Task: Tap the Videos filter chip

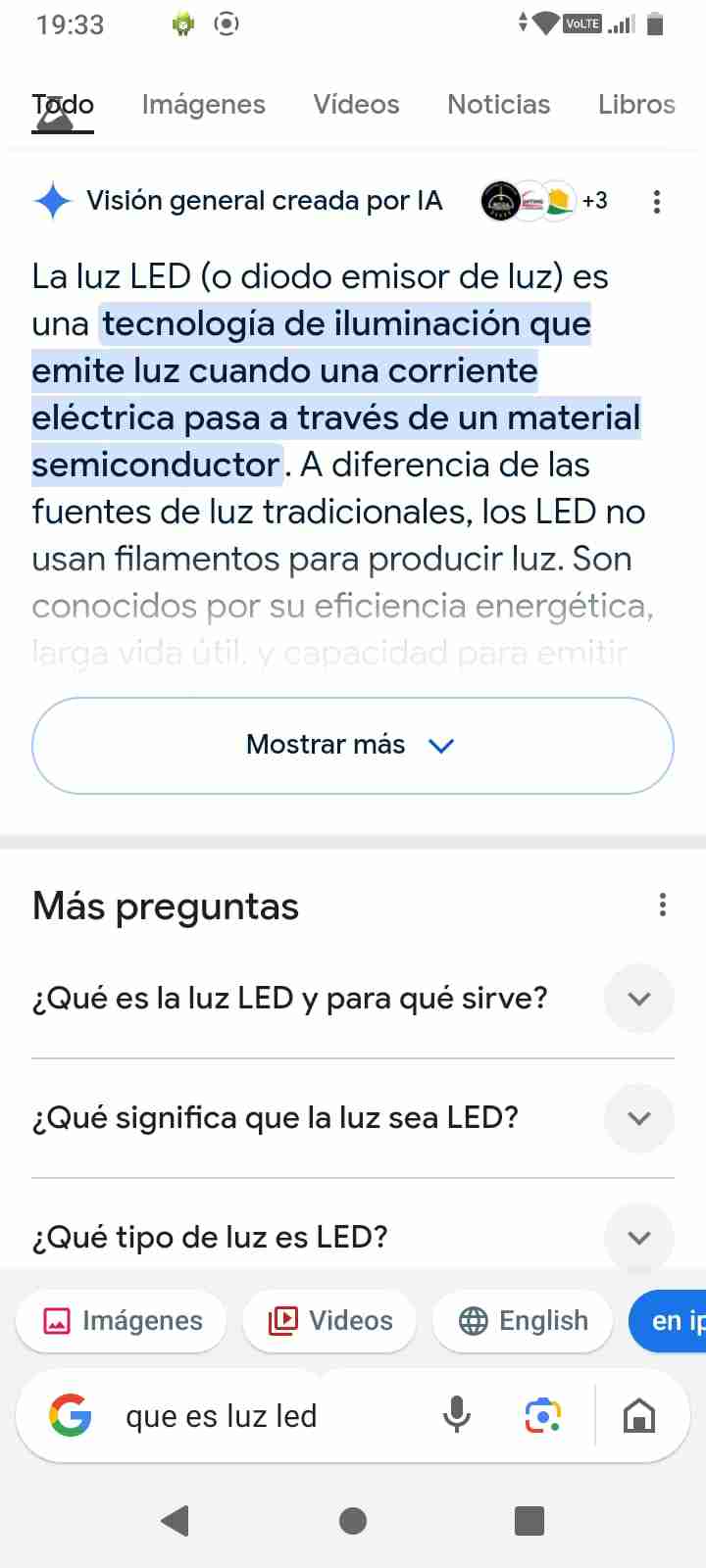Action: (329, 1321)
